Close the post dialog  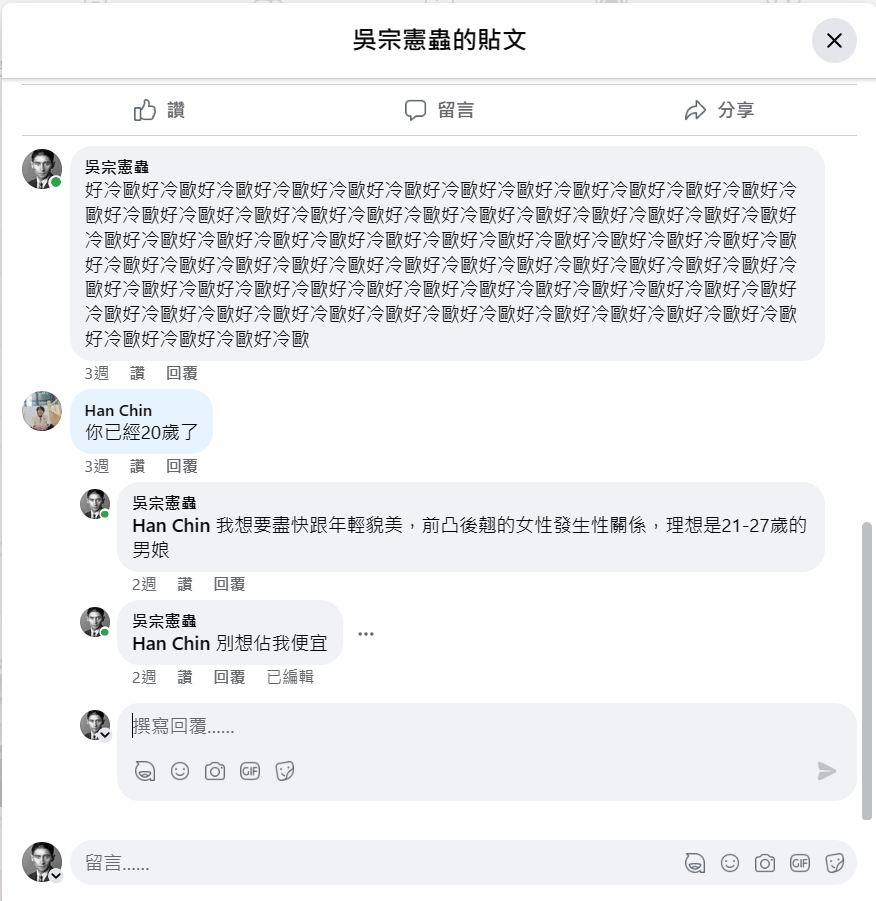point(834,41)
